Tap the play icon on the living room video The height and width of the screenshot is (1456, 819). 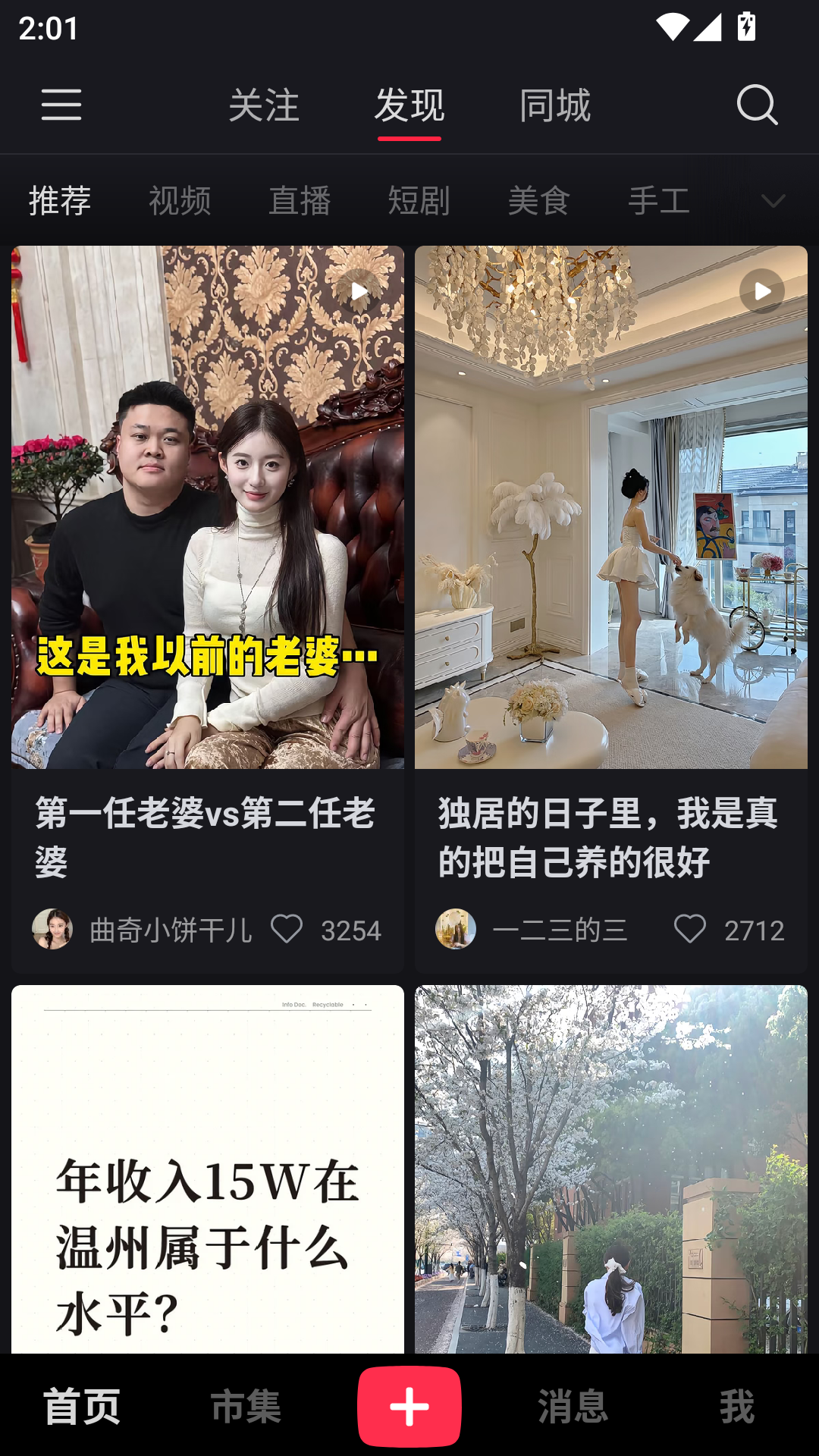(x=761, y=290)
